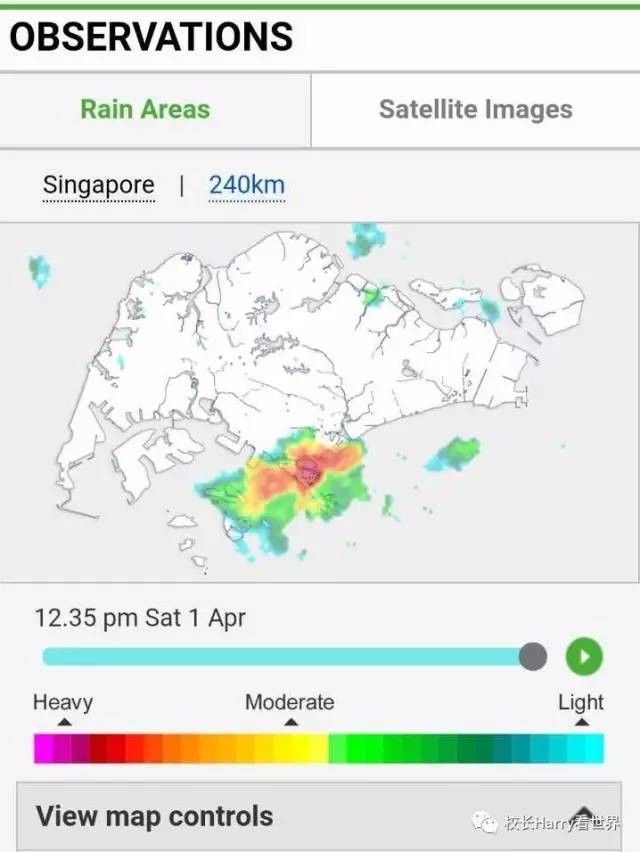Viewport: 640px width, 852px height.
Task: Open the Singapore region selector
Action: [98, 186]
